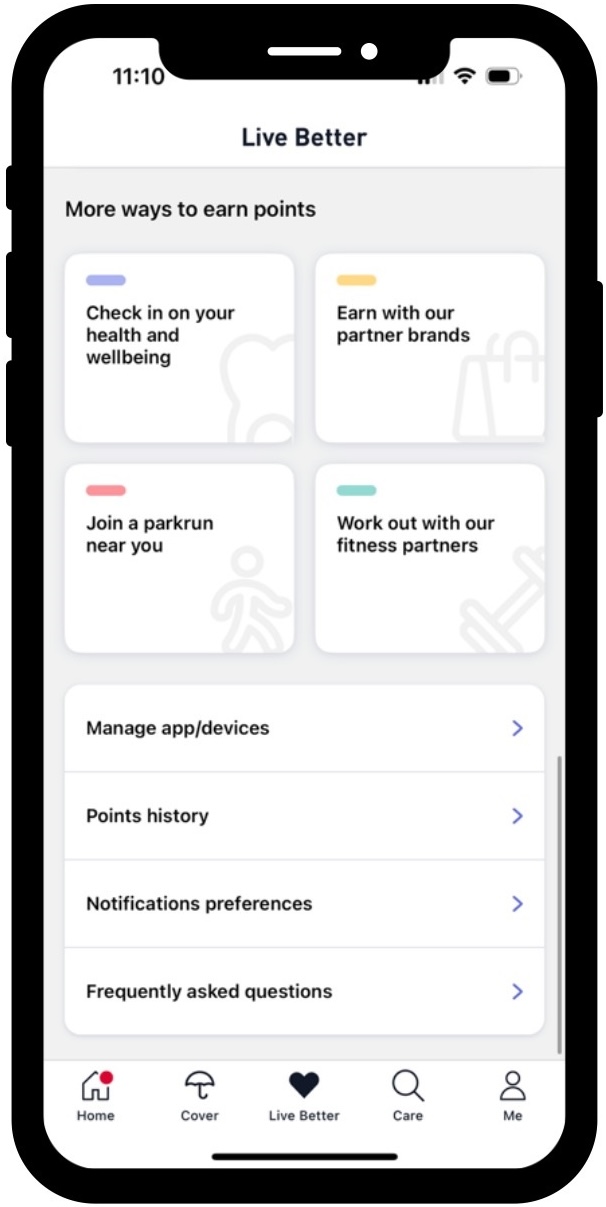Screen dimensions: 606x1207
Task: Select Join a parkrun near you card
Action: (179, 557)
